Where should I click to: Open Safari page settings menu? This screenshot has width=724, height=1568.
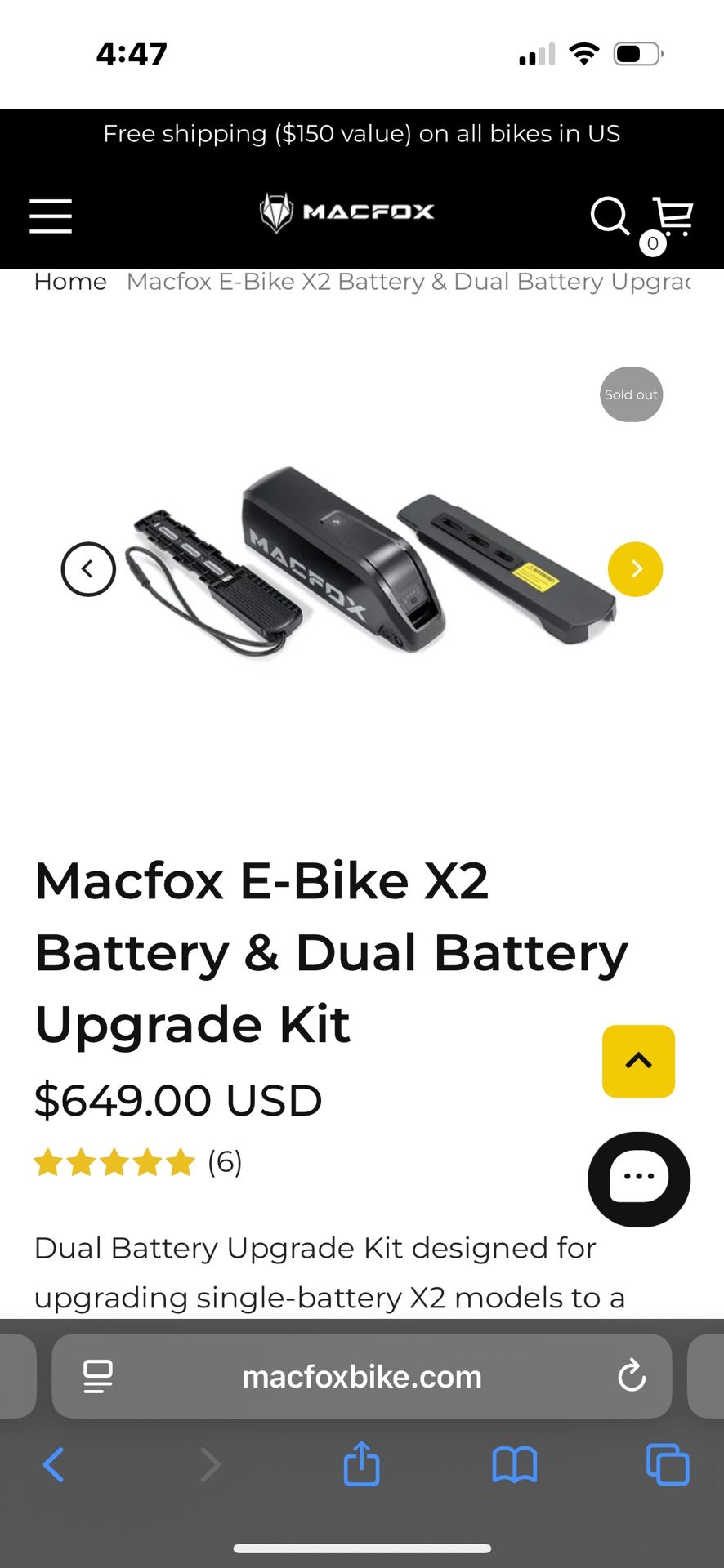98,1377
